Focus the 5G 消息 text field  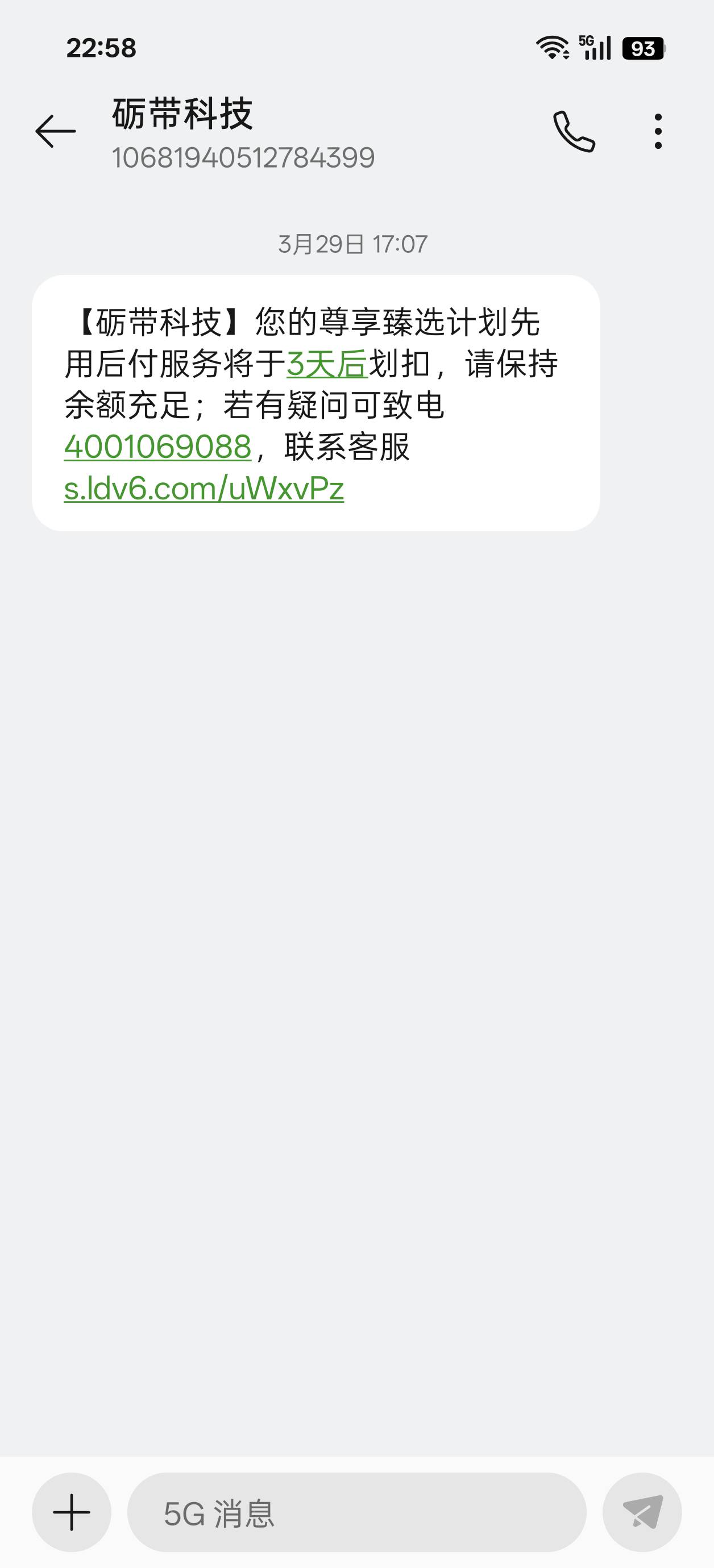356,1512
